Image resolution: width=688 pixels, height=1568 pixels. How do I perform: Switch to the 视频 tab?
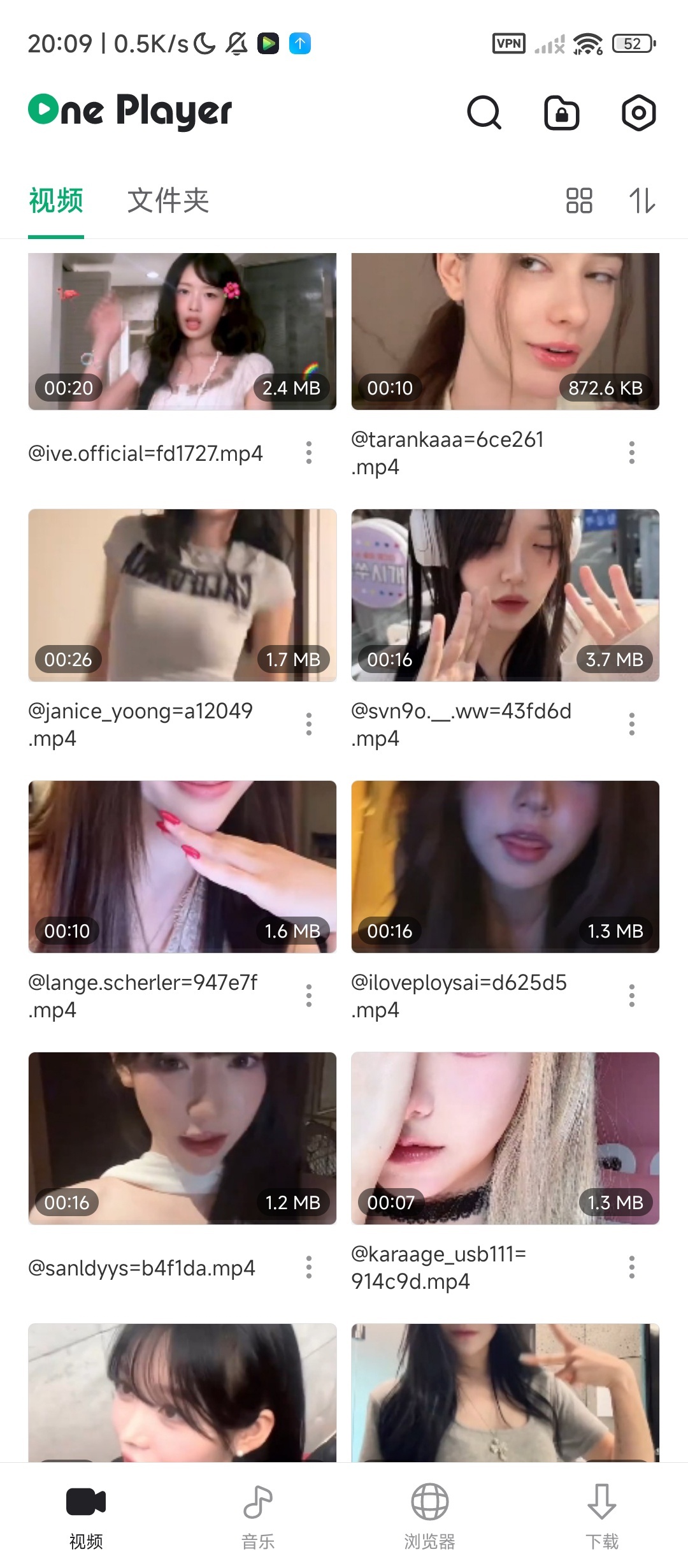[x=55, y=200]
